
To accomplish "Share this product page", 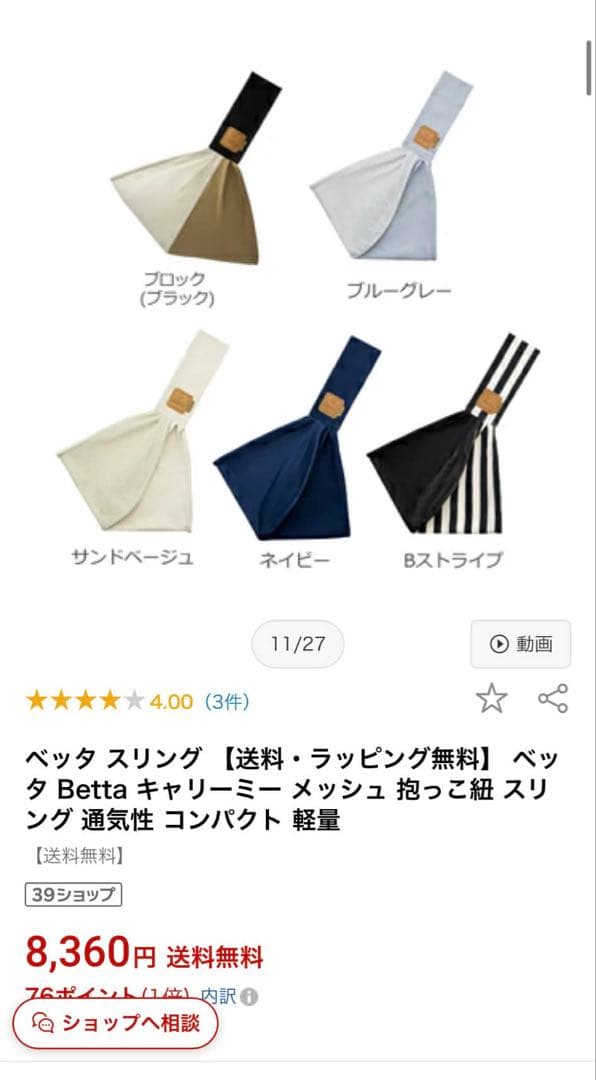I will coord(553,698).
